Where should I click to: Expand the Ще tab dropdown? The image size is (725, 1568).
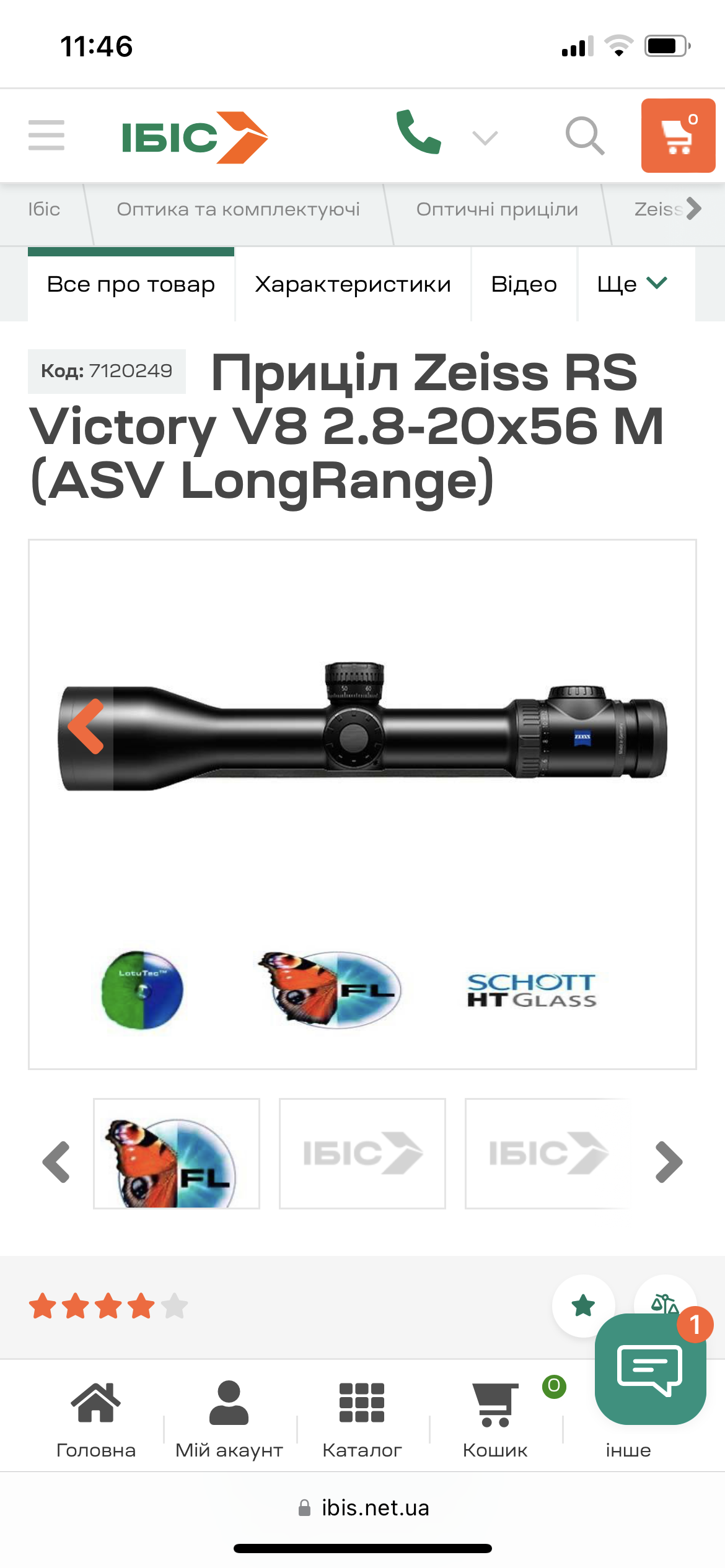click(632, 284)
